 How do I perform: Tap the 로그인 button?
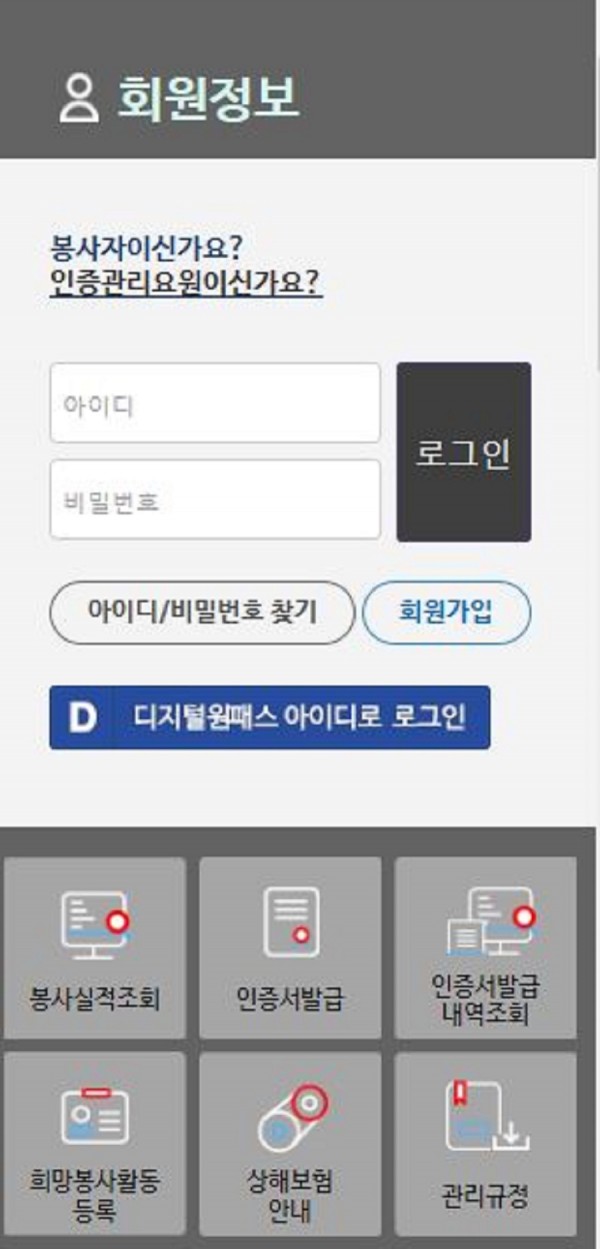click(463, 452)
